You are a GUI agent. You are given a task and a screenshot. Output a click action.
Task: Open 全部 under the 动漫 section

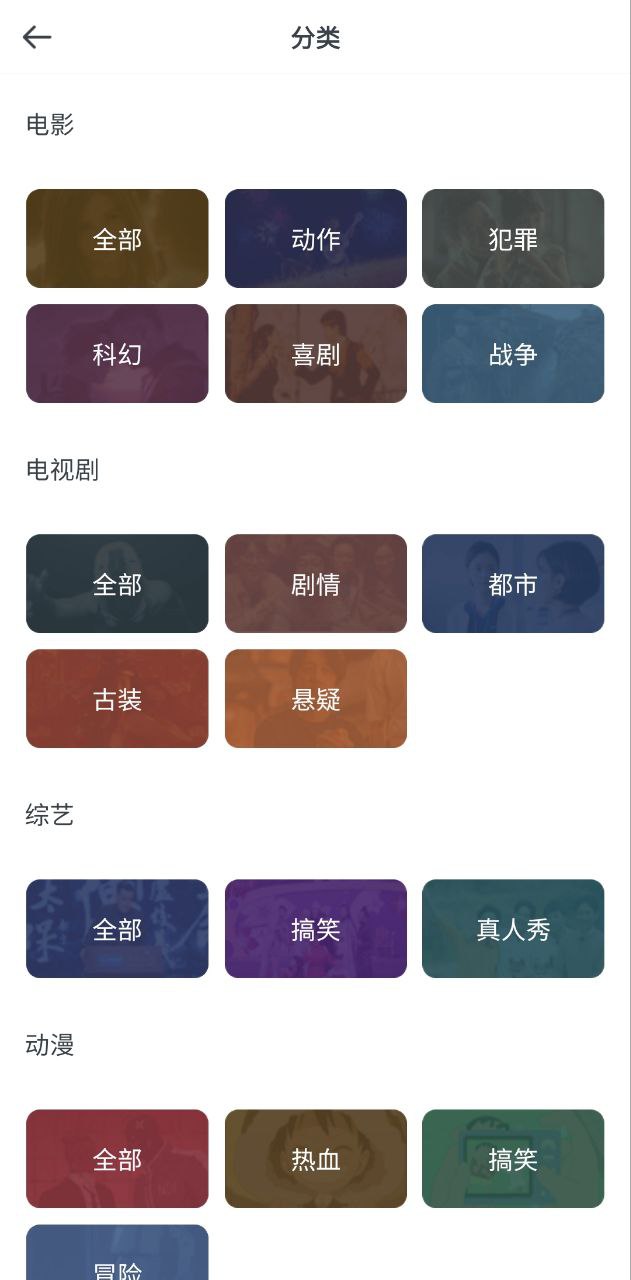click(117, 1159)
